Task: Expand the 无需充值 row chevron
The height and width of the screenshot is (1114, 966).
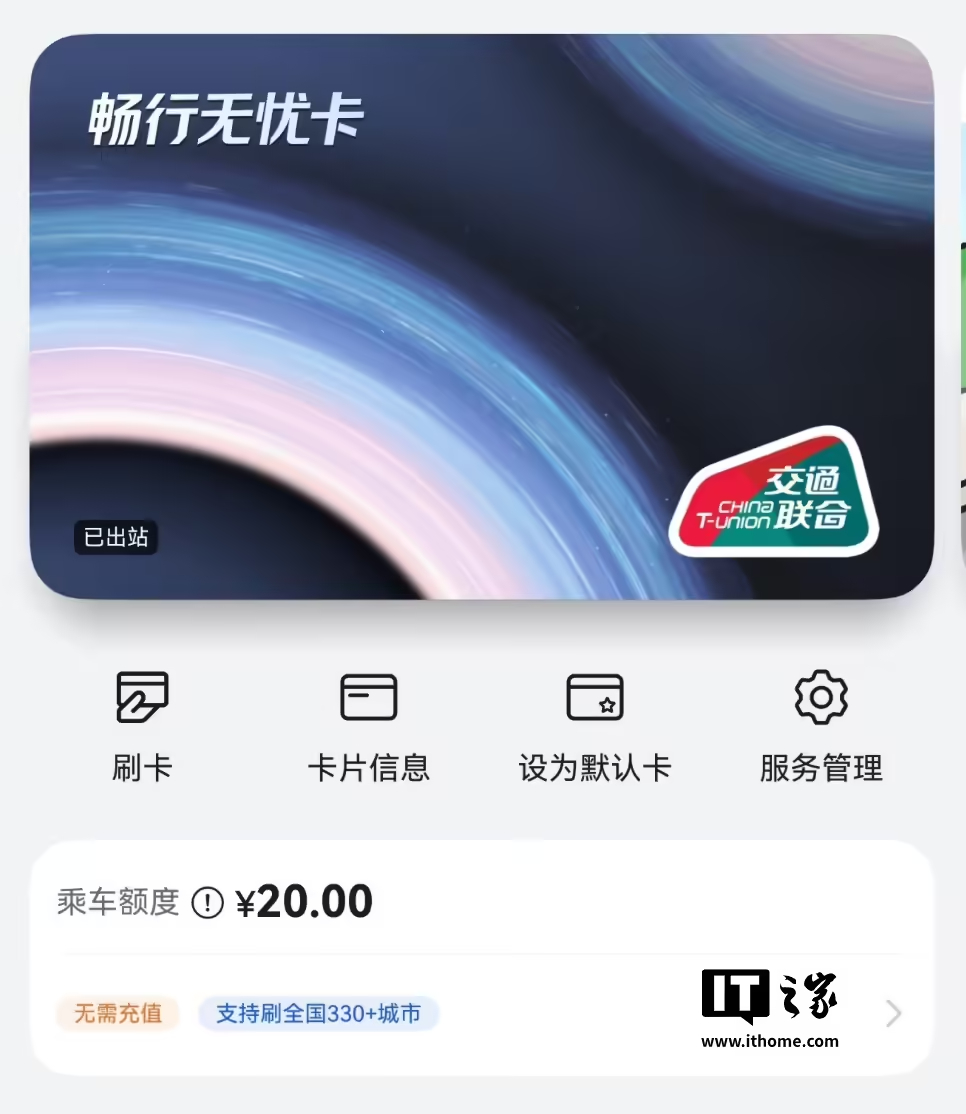Action: 893,1014
